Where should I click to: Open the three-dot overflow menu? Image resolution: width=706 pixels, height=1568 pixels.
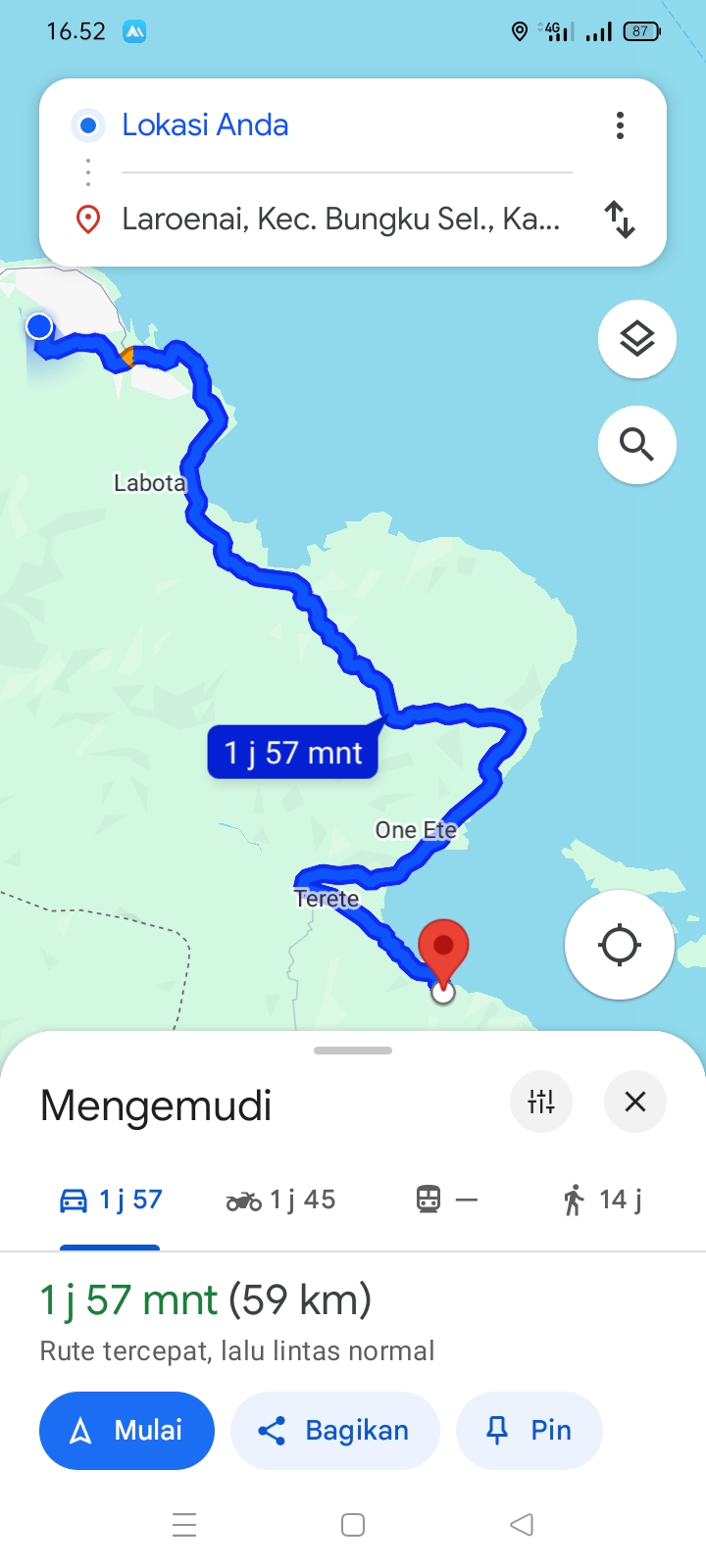pos(620,125)
